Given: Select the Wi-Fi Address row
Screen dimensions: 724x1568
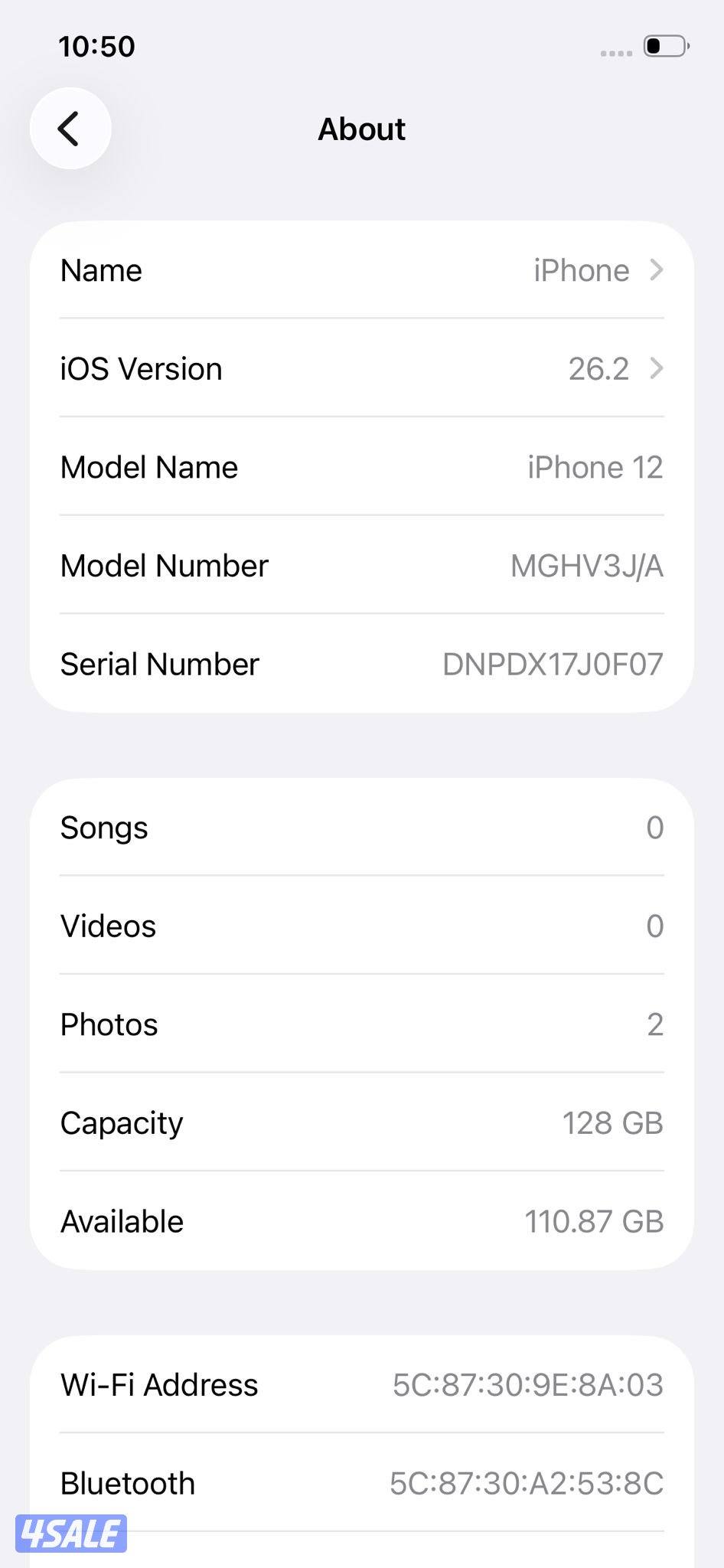Looking at the screenshot, I should tap(361, 1384).
